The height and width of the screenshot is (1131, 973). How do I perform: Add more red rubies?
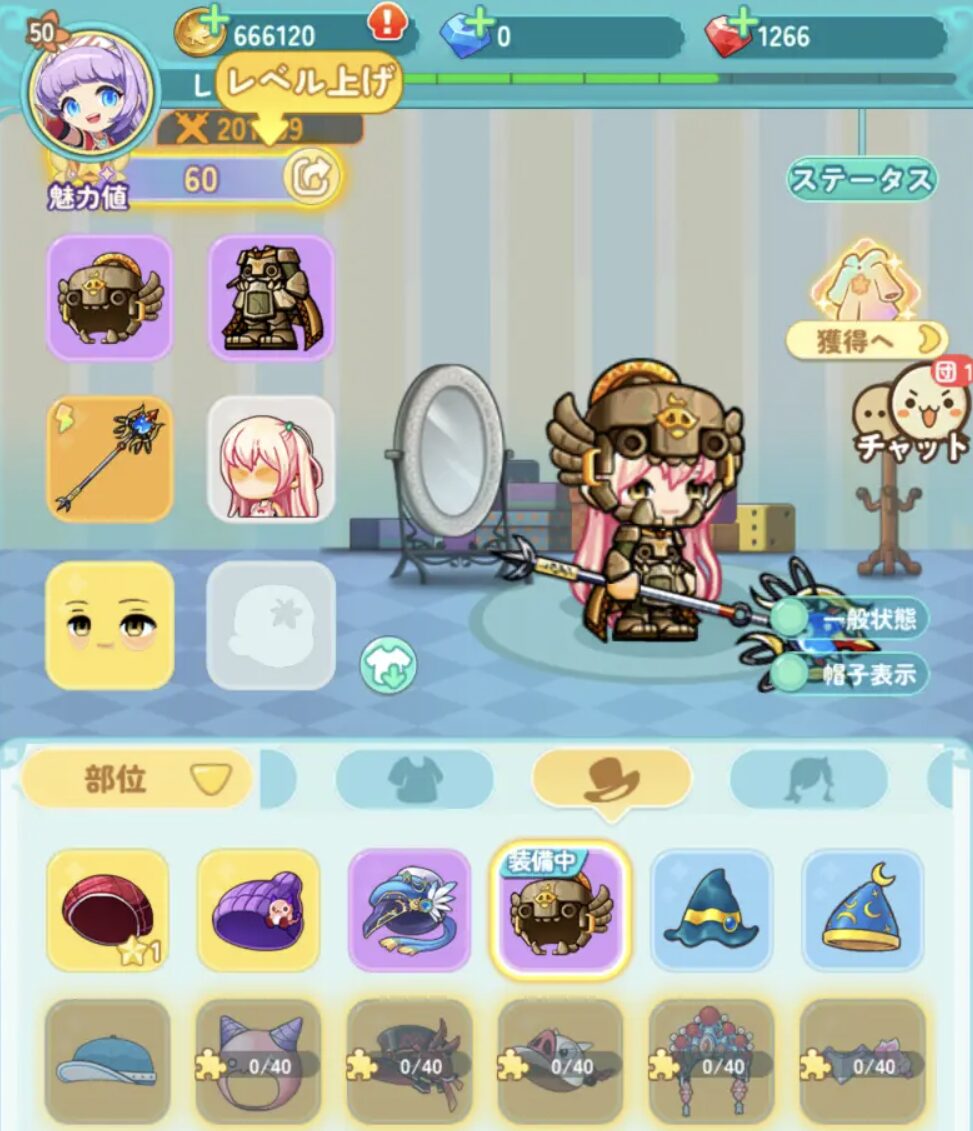pos(743,21)
